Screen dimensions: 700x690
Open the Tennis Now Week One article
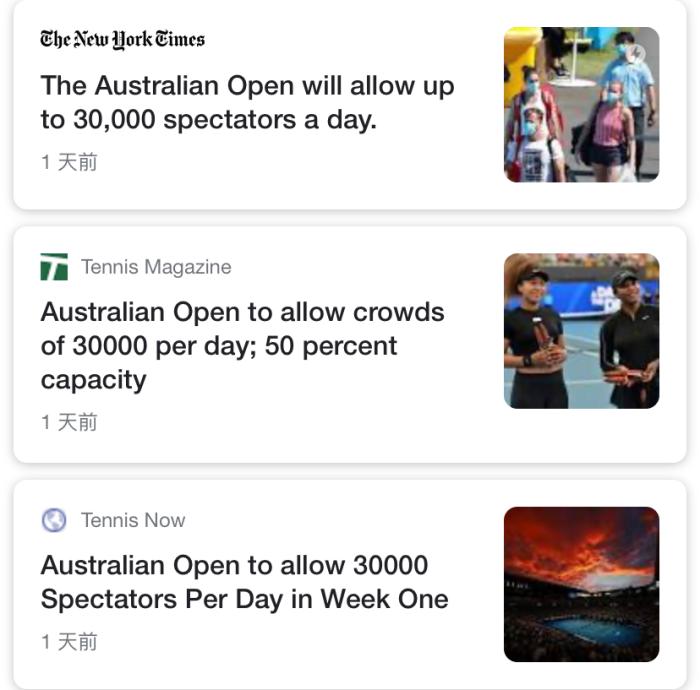244,582
